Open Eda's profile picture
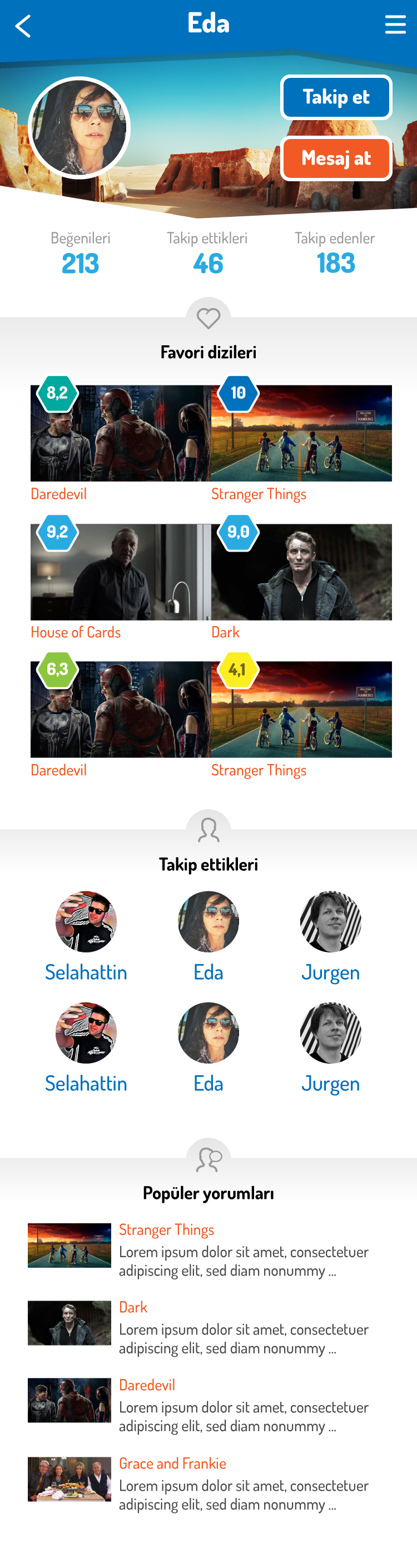 [x=80, y=128]
